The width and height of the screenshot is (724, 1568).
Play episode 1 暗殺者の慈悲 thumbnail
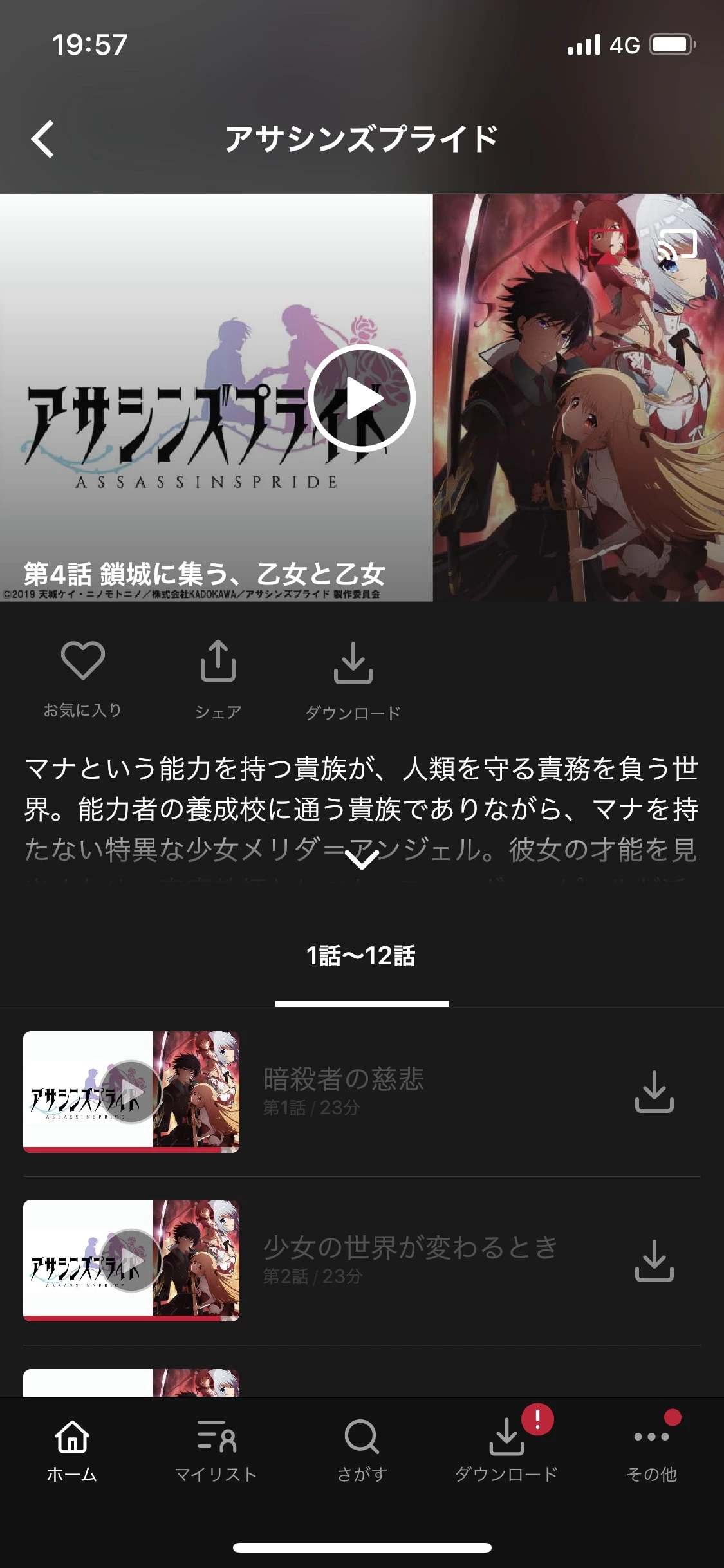click(x=131, y=1092)
